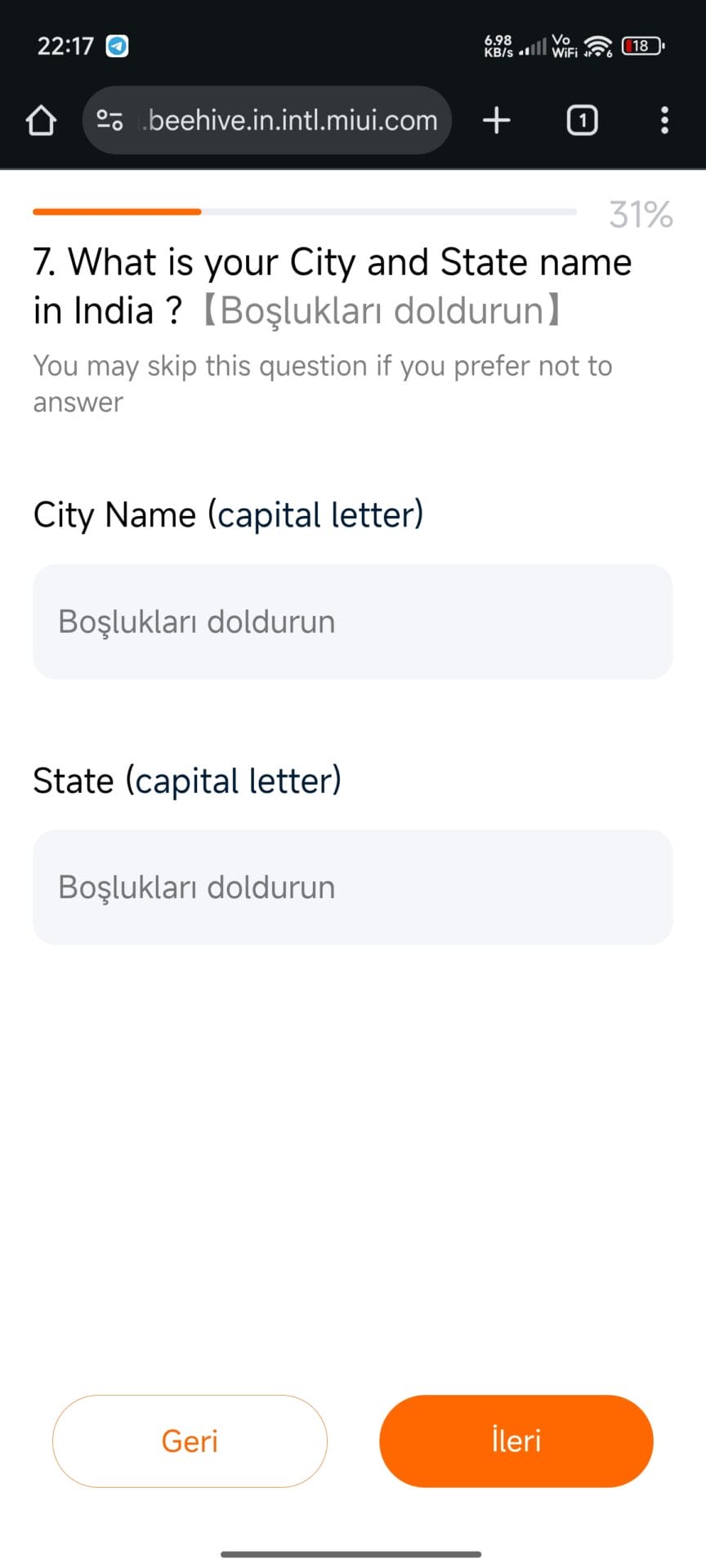Open the browser overflow menu
Viewport: 706px width, 1568px height.
click(664, 120)
